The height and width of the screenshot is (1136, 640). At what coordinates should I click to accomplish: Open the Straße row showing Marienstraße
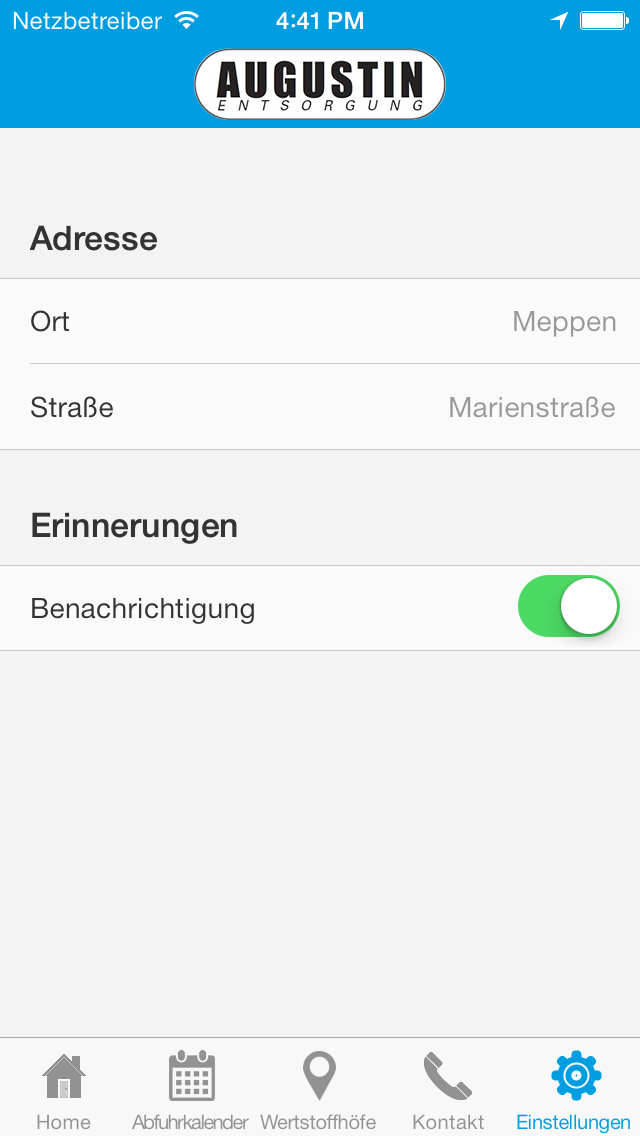[x=320, y=406]
